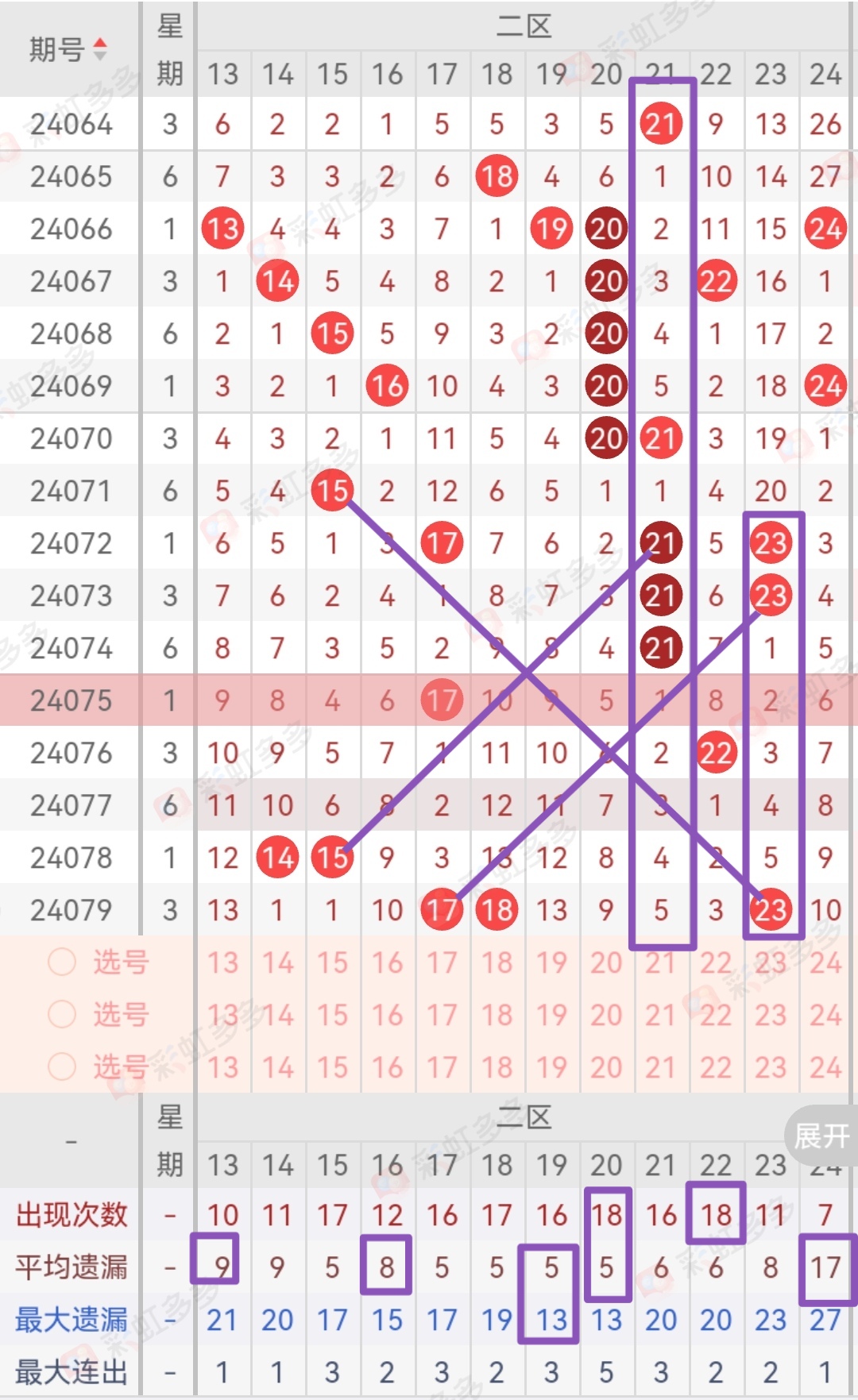
Task: Select the 23 ball in period 24072
Action: tap(771, 543)
